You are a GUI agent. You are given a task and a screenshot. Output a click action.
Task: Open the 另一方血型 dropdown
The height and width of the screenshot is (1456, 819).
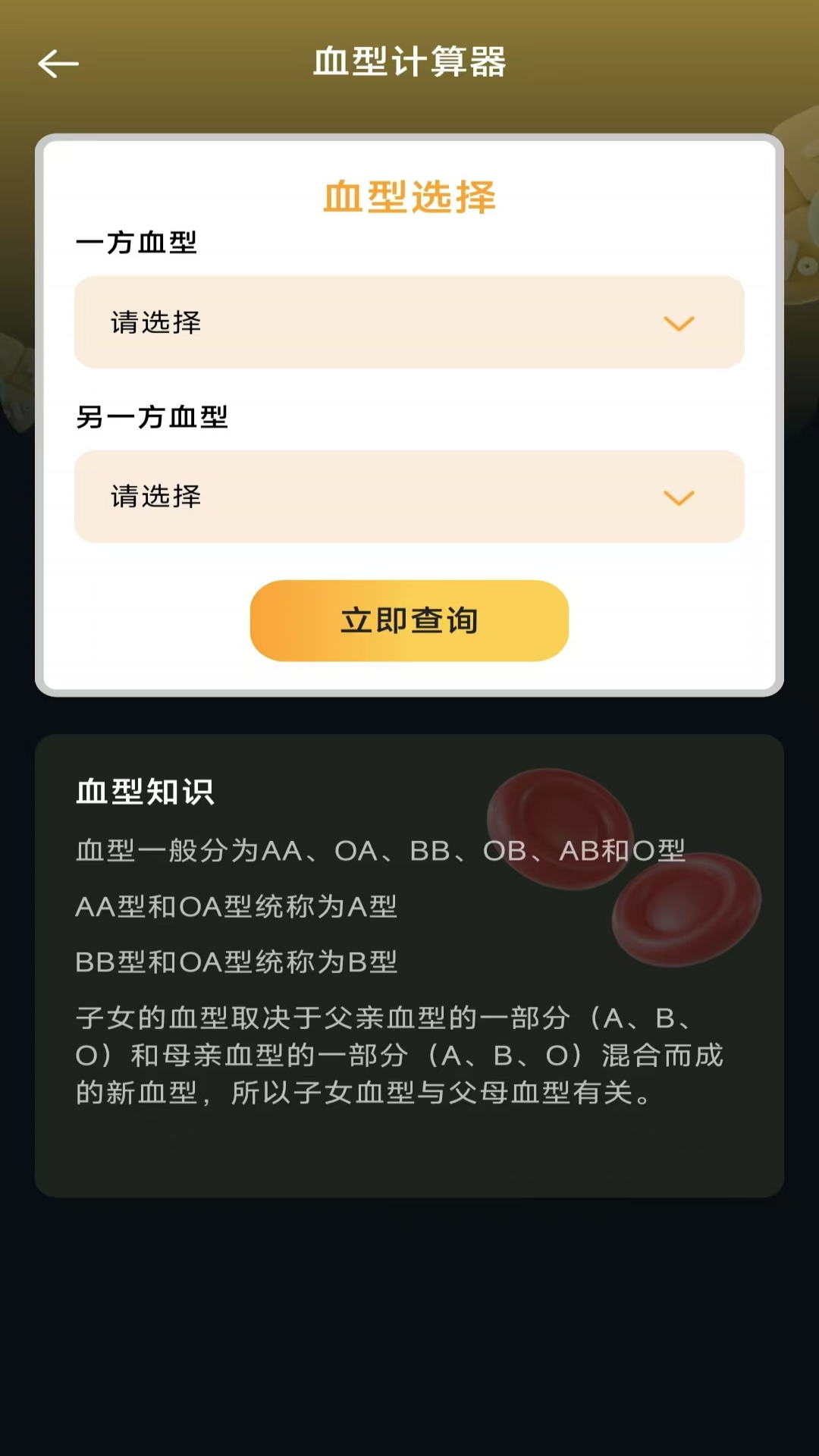click(x=409, y=497)
